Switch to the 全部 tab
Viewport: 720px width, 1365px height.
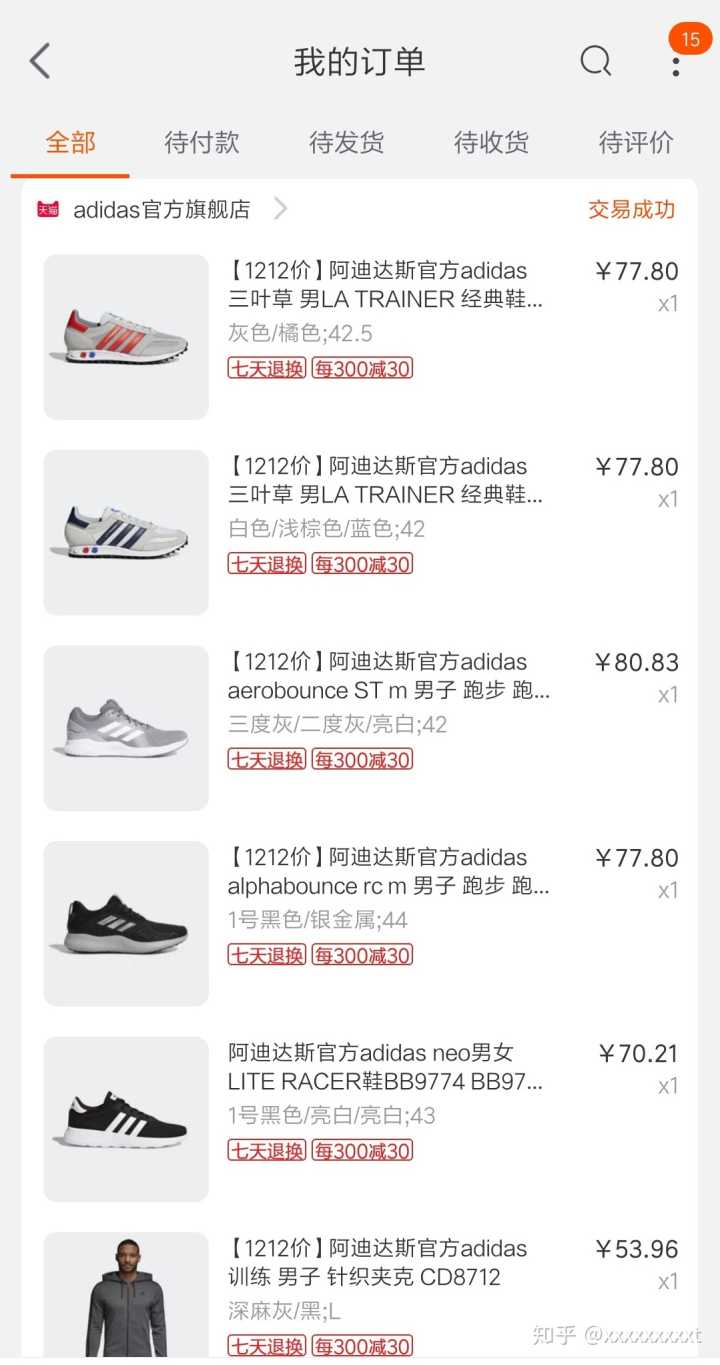coord(70,143)
